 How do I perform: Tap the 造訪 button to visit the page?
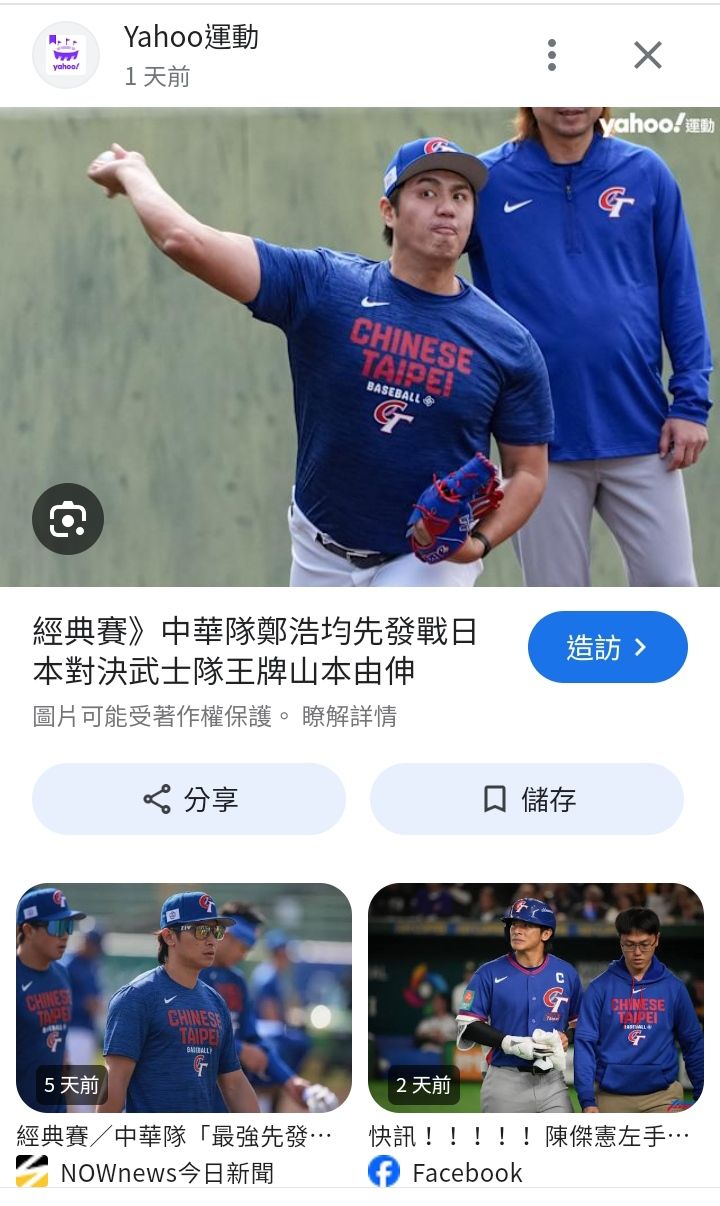pos(607,647)
